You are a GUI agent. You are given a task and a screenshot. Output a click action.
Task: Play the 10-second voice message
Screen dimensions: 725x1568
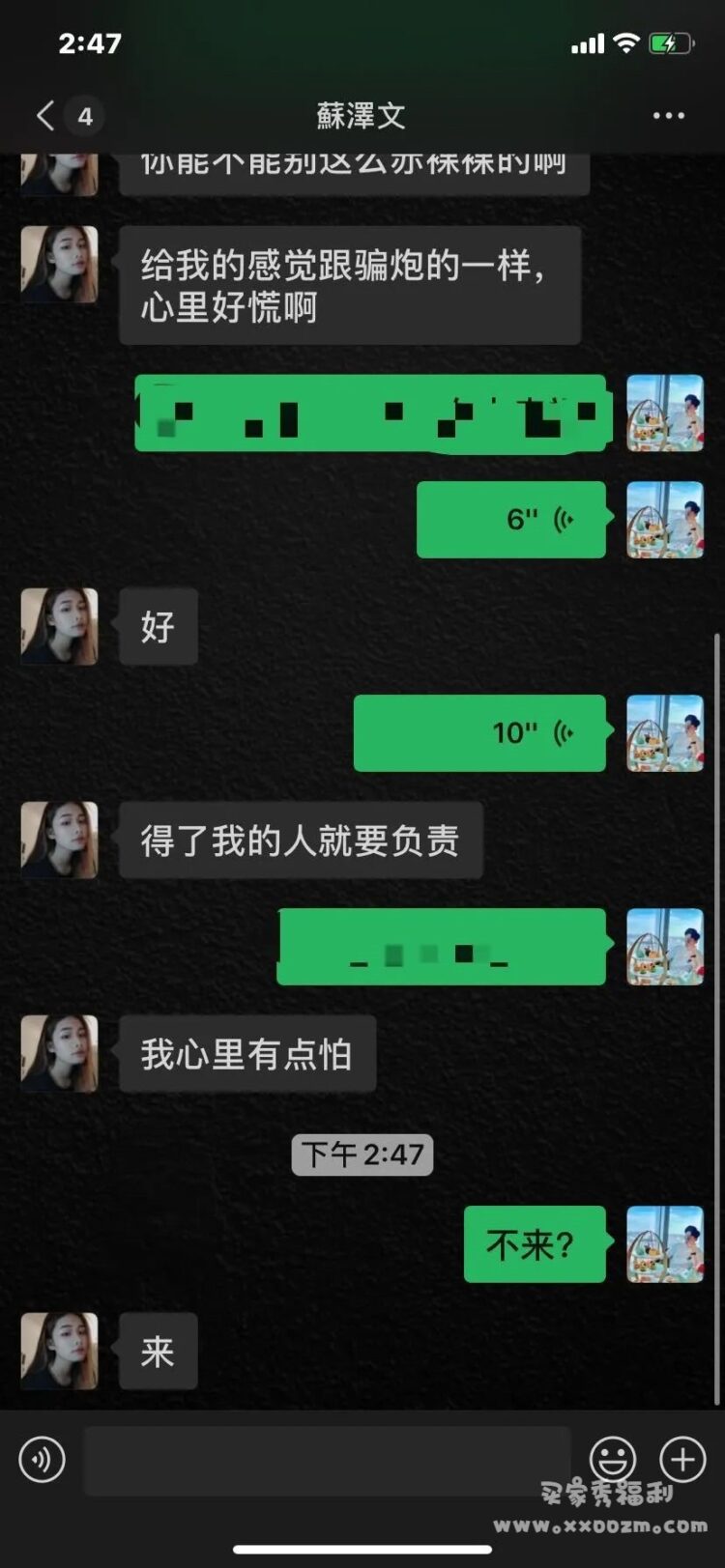coord(479,733)
